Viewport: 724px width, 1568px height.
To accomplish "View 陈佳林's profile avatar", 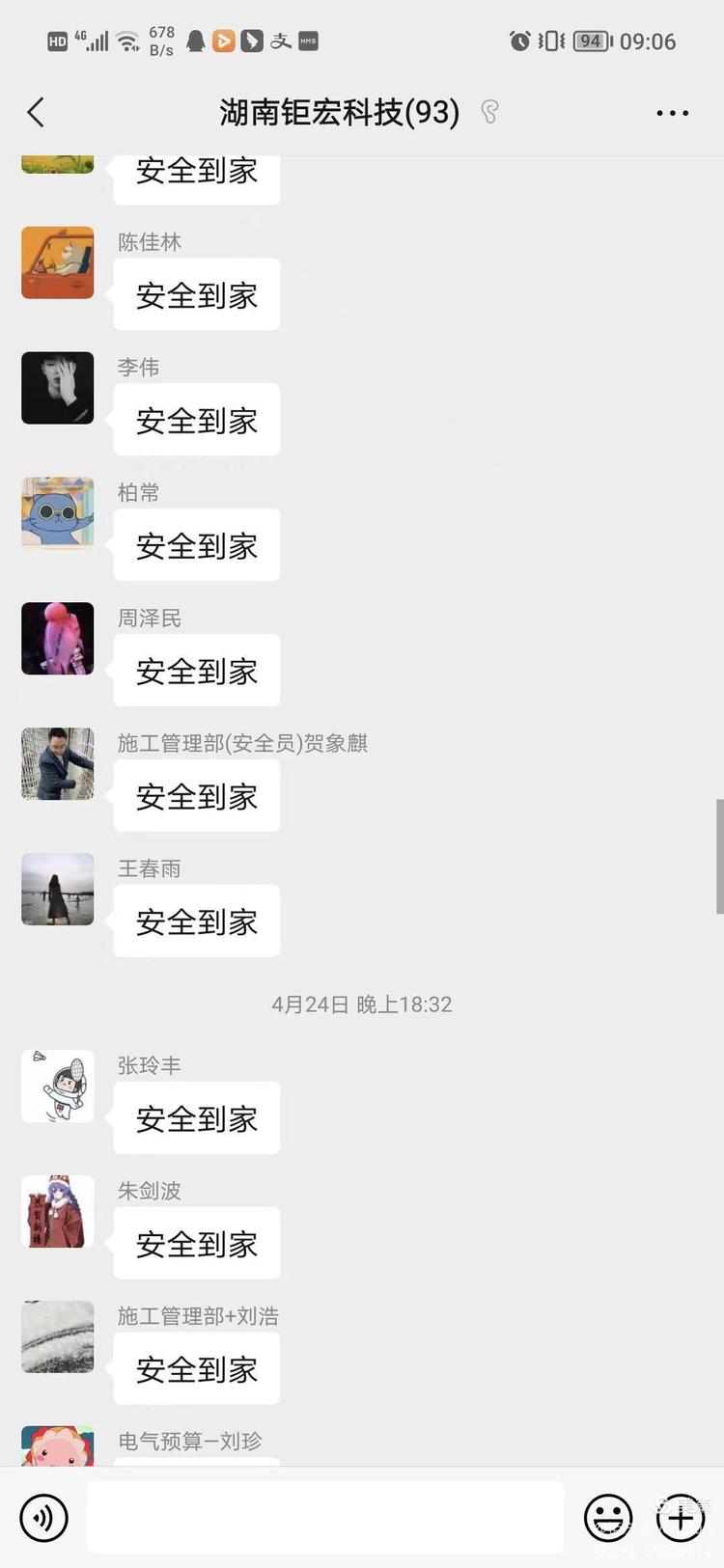I will [58, 262].
